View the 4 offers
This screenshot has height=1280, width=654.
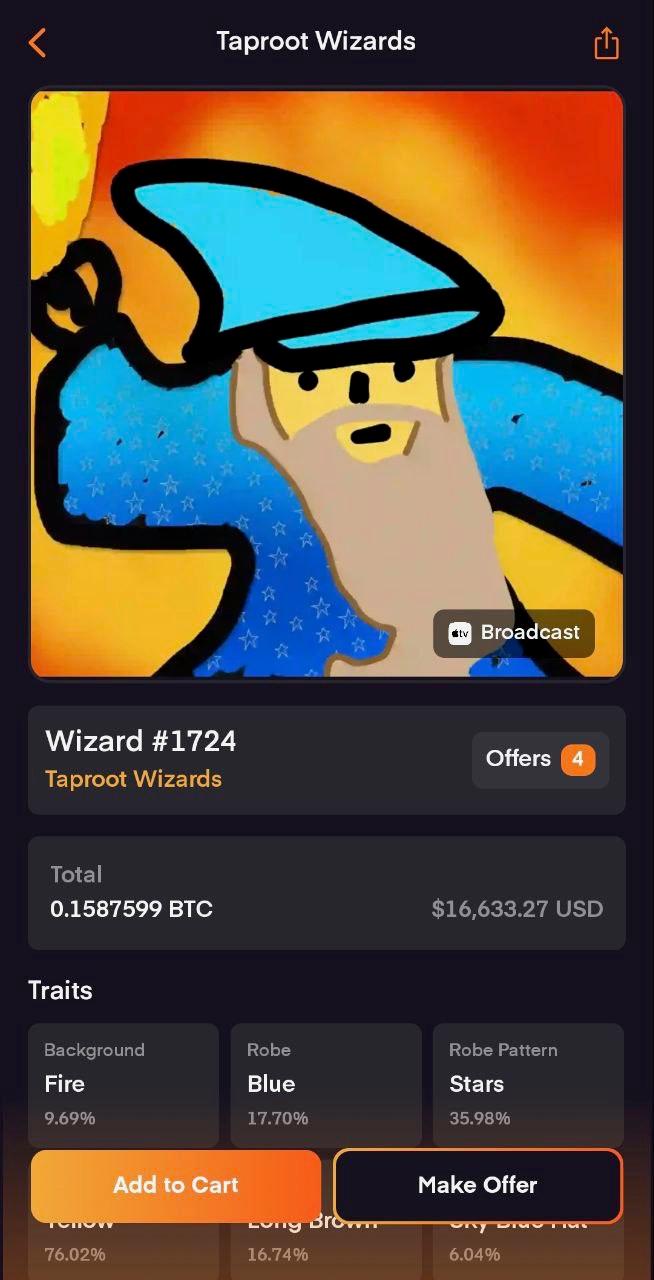(x=540, y=760)
